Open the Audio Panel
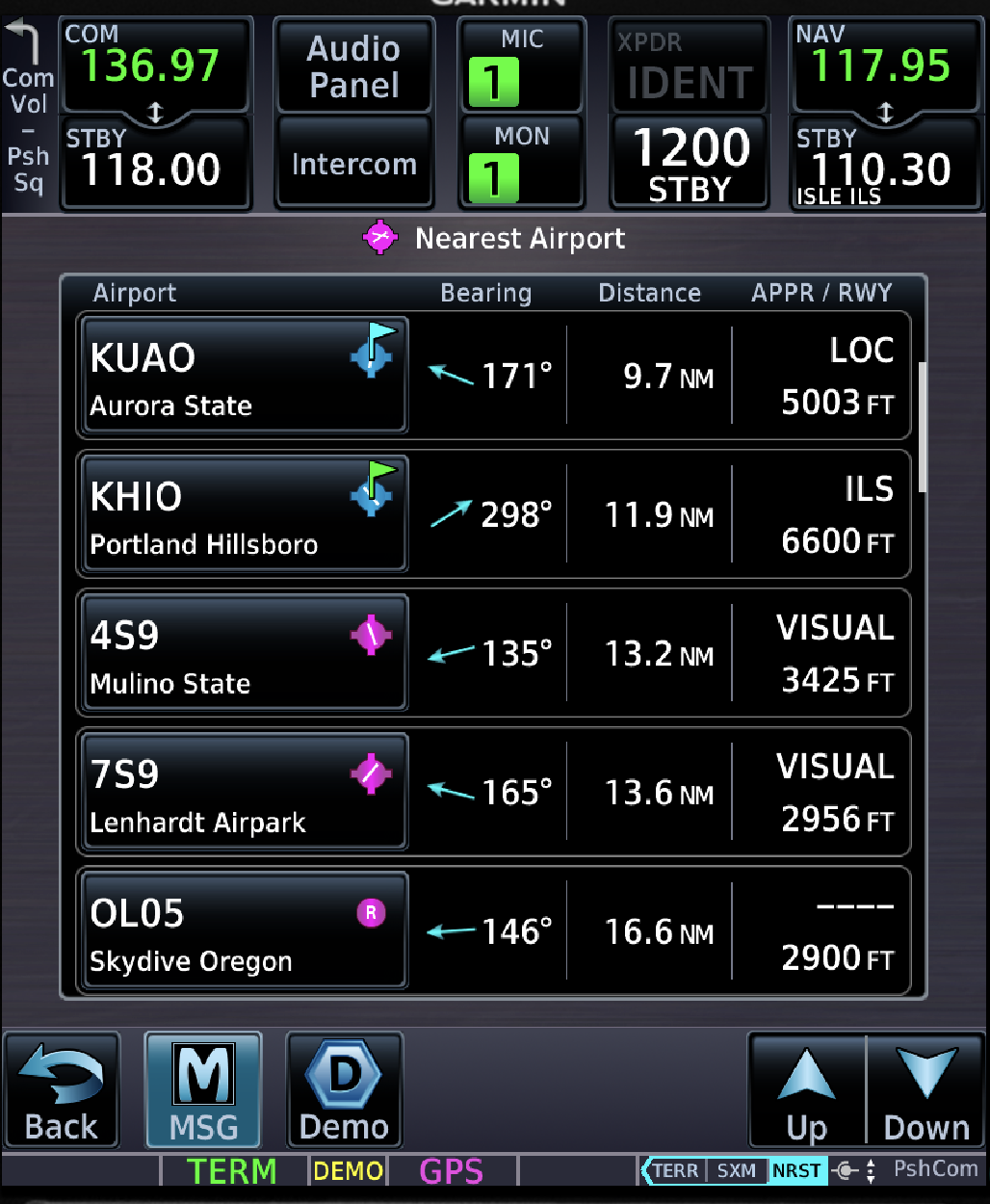Screen dimensions: 990x1204 (x=354, y=66)
